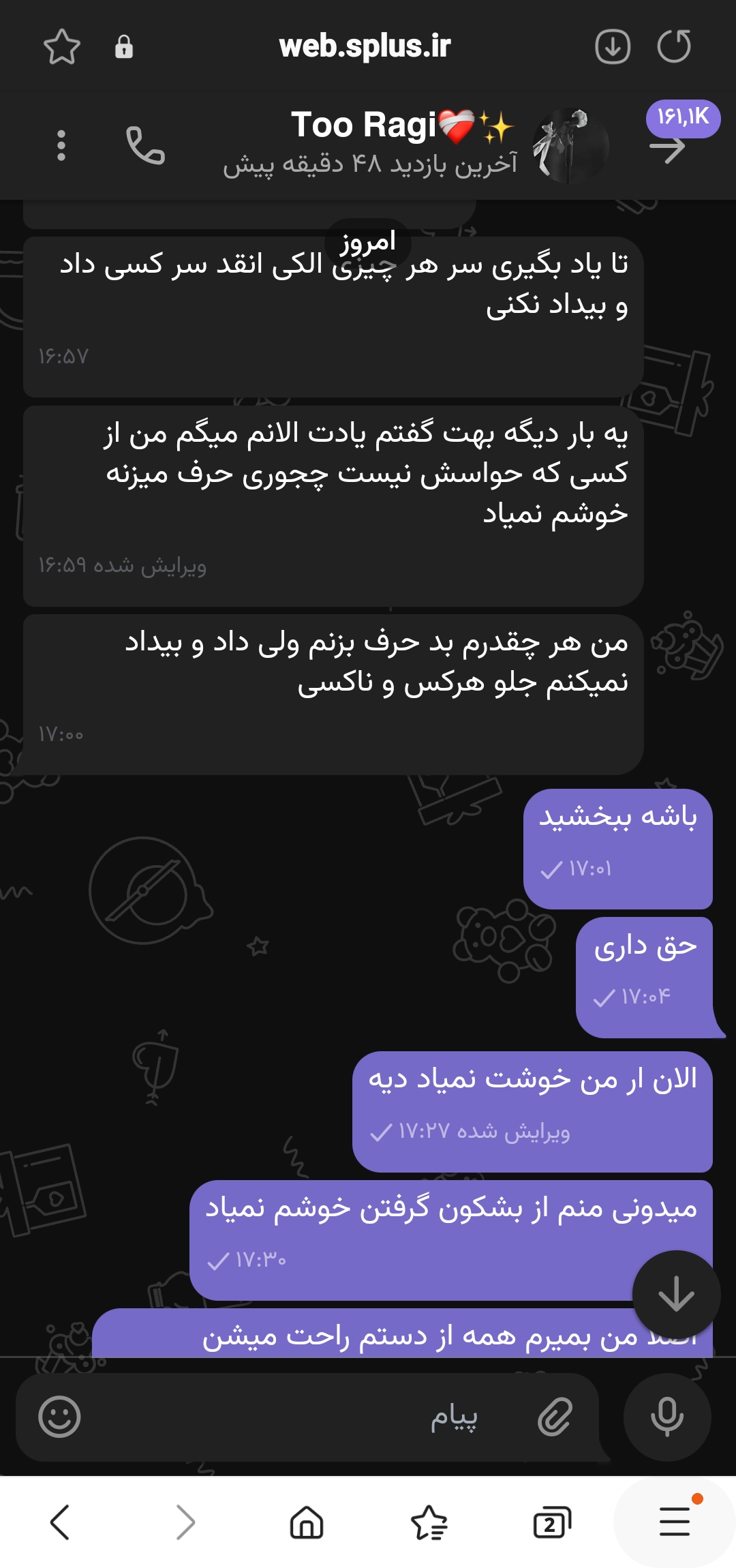Bookmark this page with the star icon
Image resolution: width=736 pixels, height=1568 pixels.
(x=62, y=46)
